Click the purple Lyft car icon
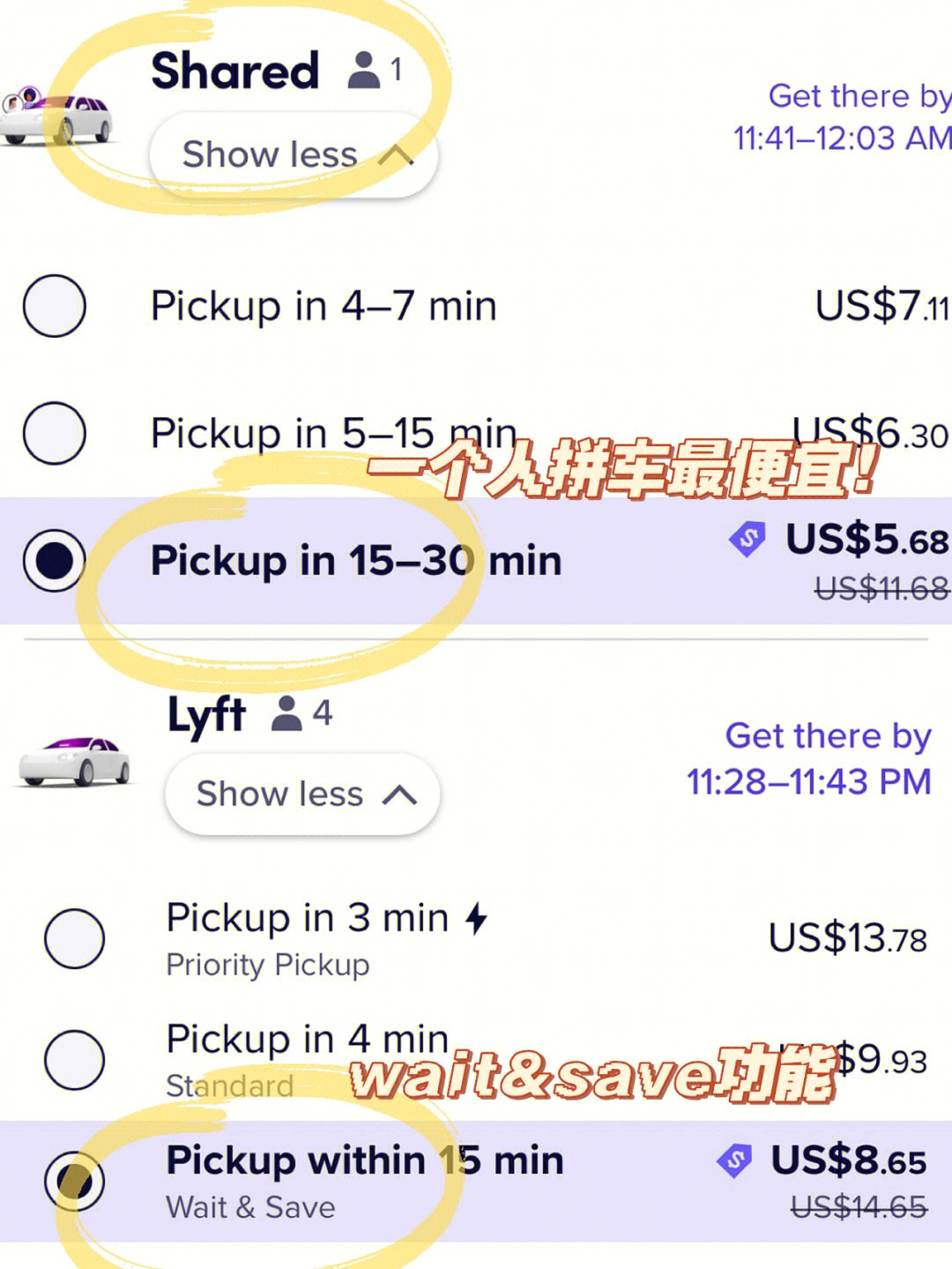 coord(75,758)
